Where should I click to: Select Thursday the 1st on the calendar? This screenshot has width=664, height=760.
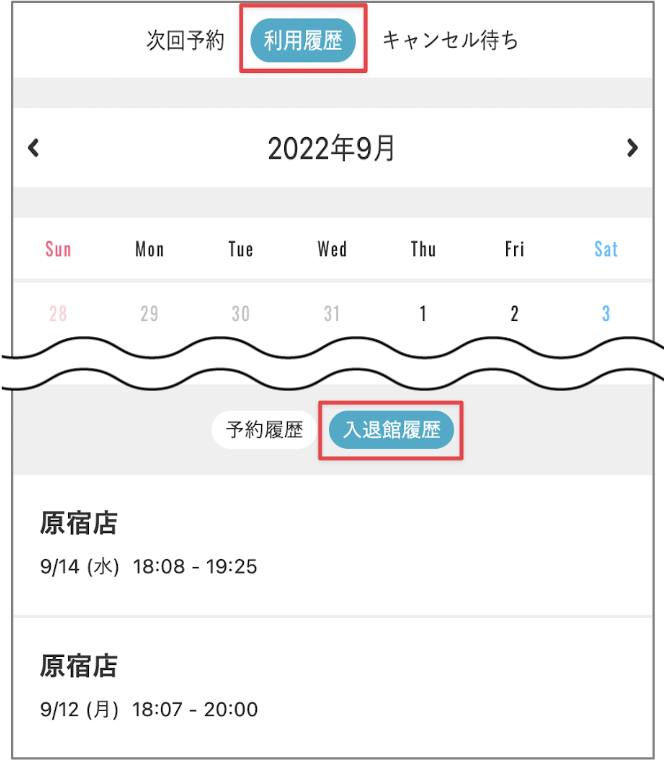423,314
